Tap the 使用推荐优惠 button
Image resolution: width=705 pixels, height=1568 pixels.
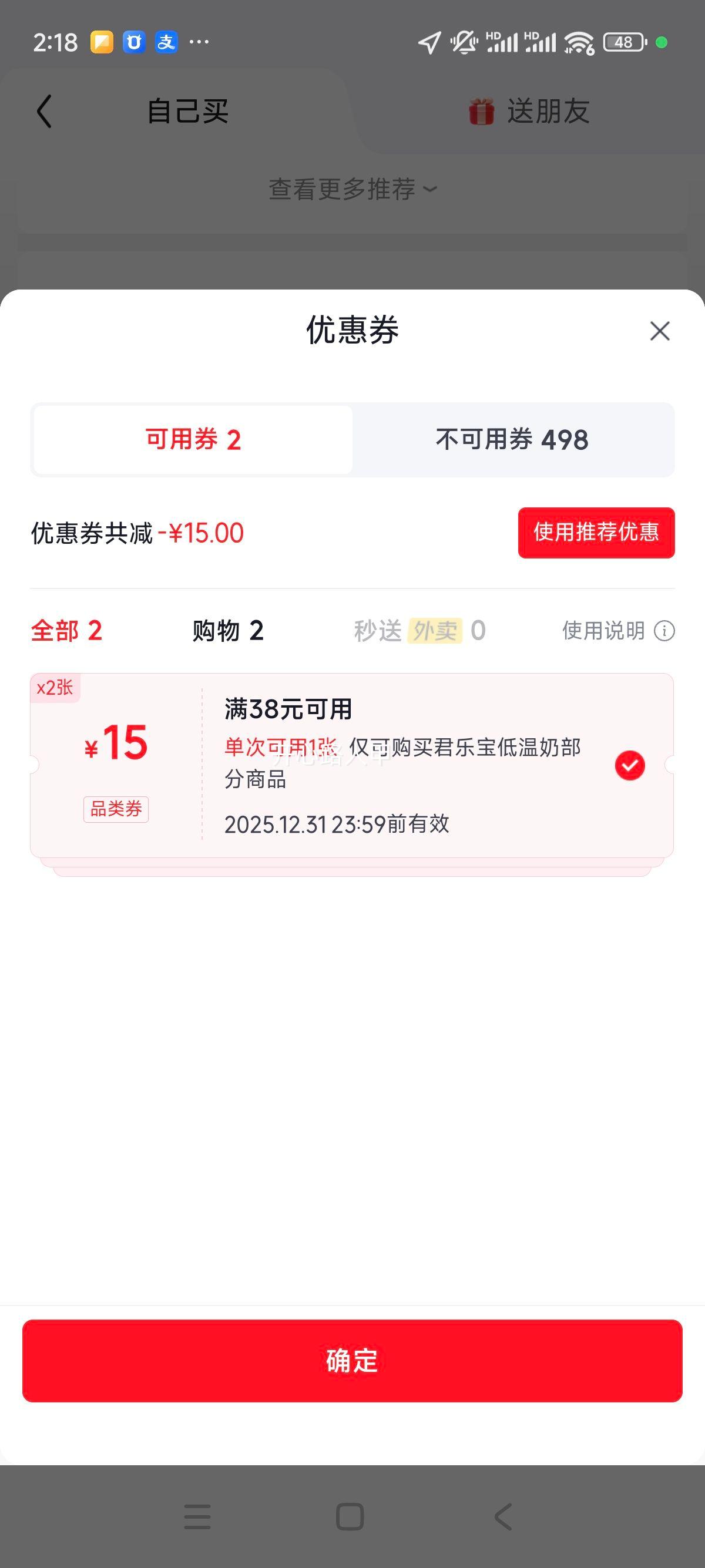596,533
